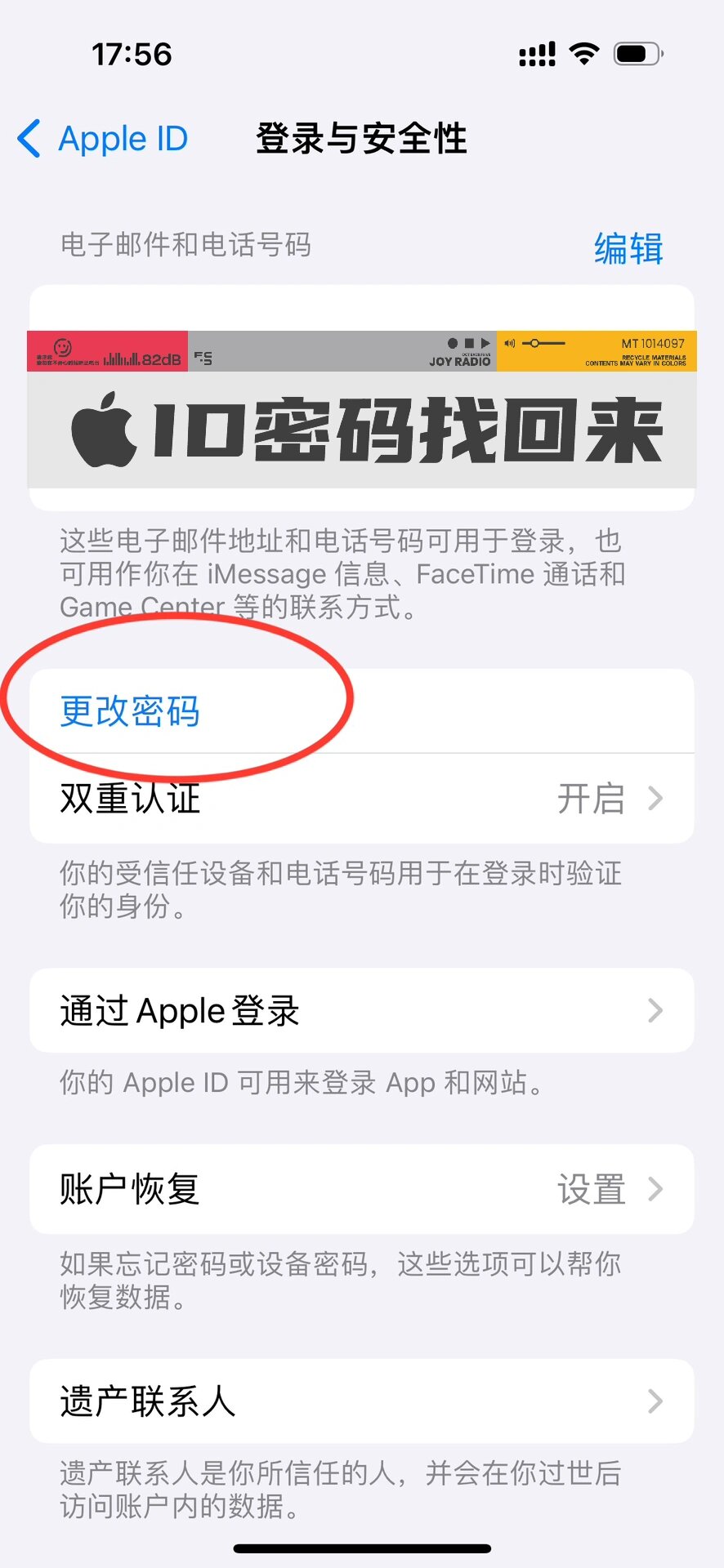Image resolution: width=724 pixels, height=1568 pixels.
Task: Open 遗产联系人
Action: coord(361,1401)
